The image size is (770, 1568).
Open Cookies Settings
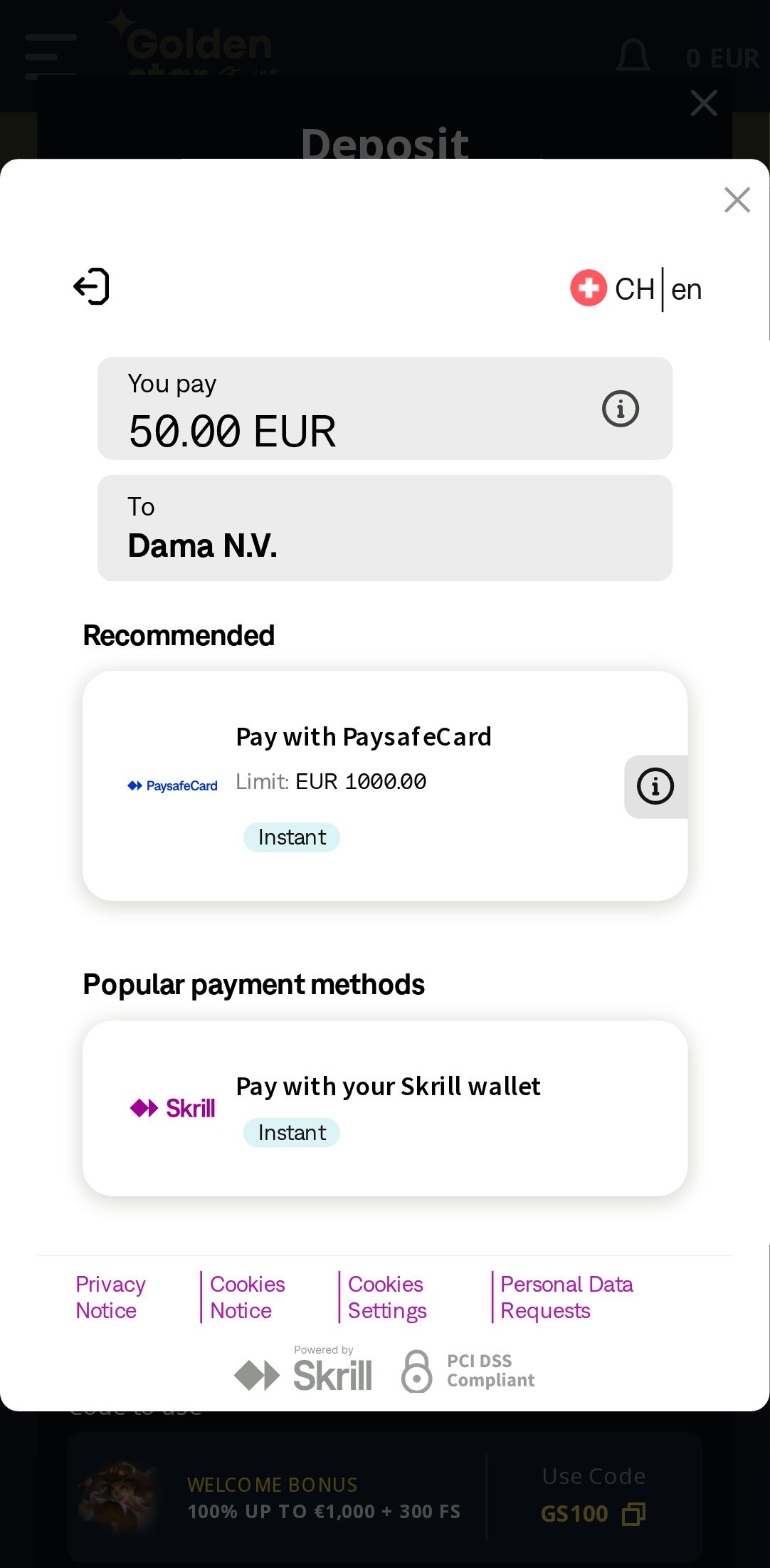pos(386,1297)
